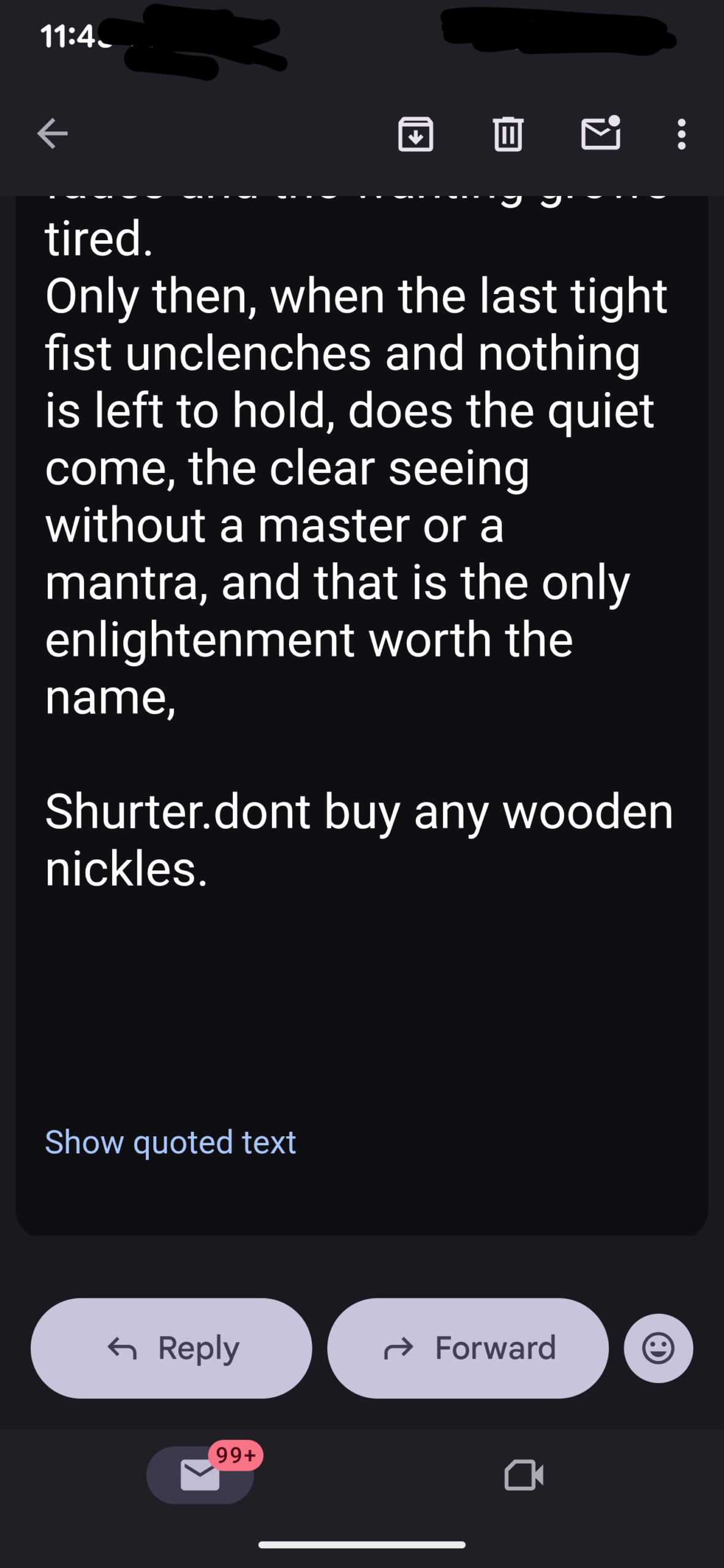Add an emoji reaction to the email

click(x=658, y=1348)
